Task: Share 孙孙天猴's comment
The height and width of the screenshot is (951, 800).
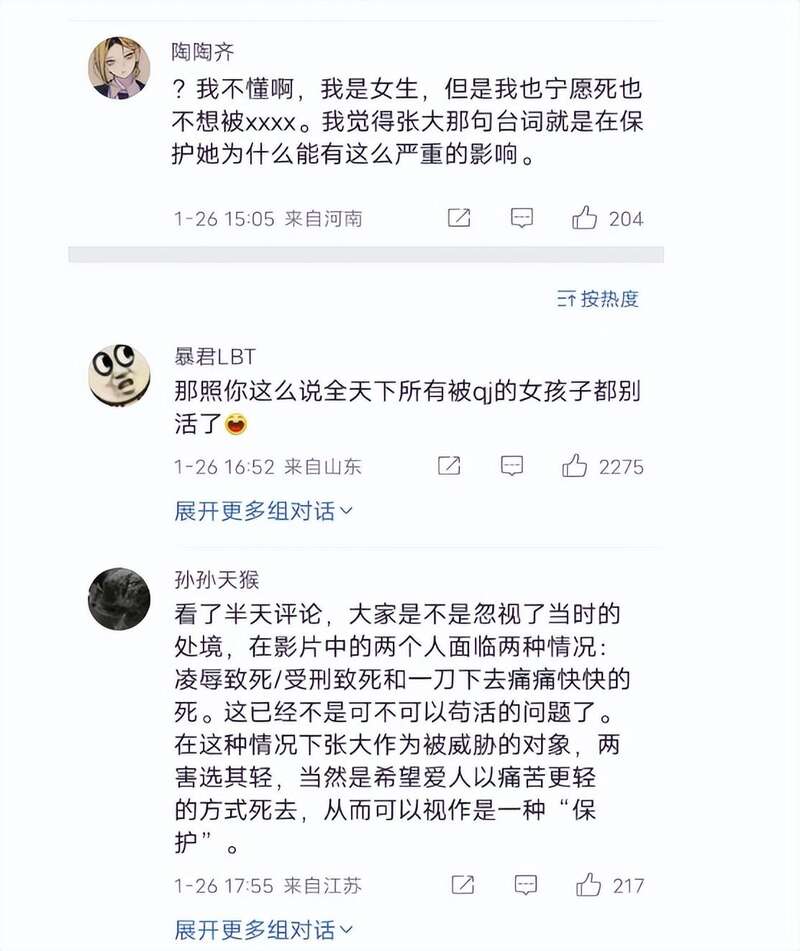Action: click(x=463, y=885)
